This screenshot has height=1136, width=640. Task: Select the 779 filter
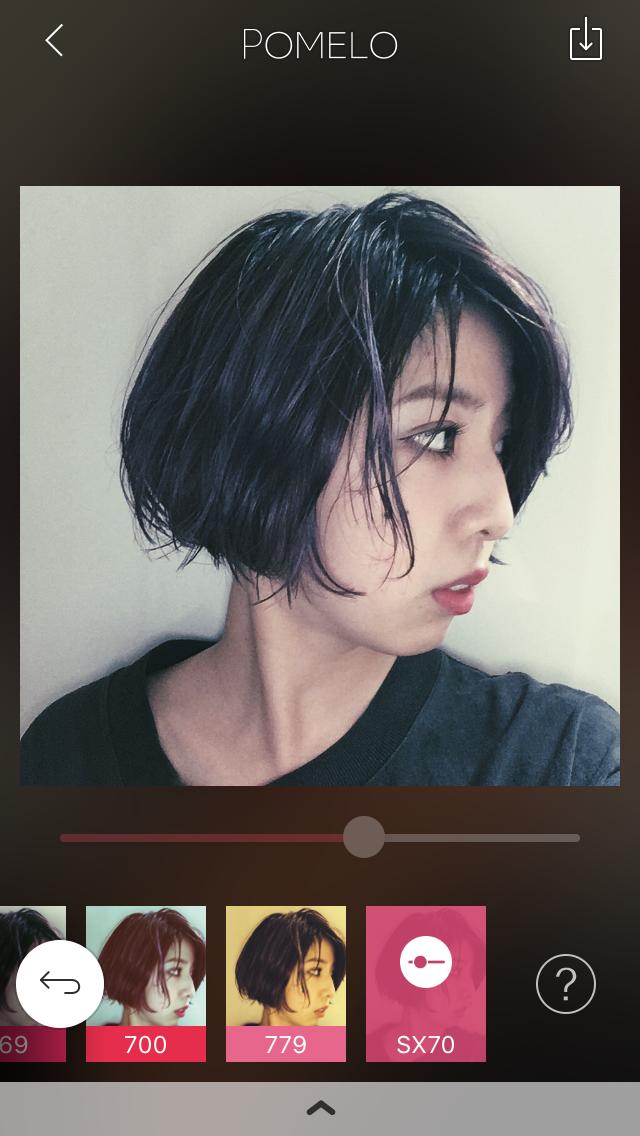[x=286, y=983]
